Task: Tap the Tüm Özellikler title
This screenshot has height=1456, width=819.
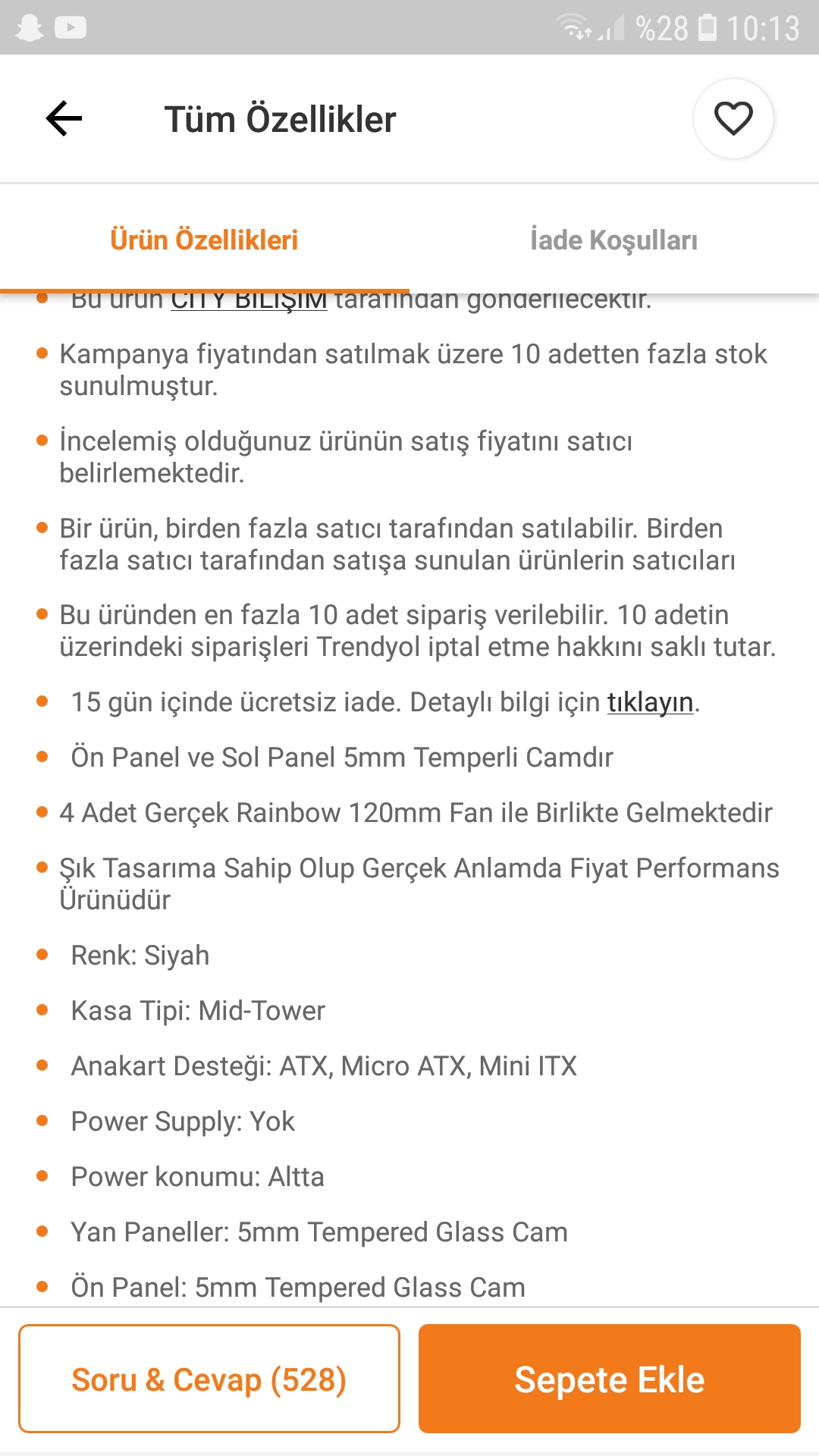Action: (x=280, y=118)
